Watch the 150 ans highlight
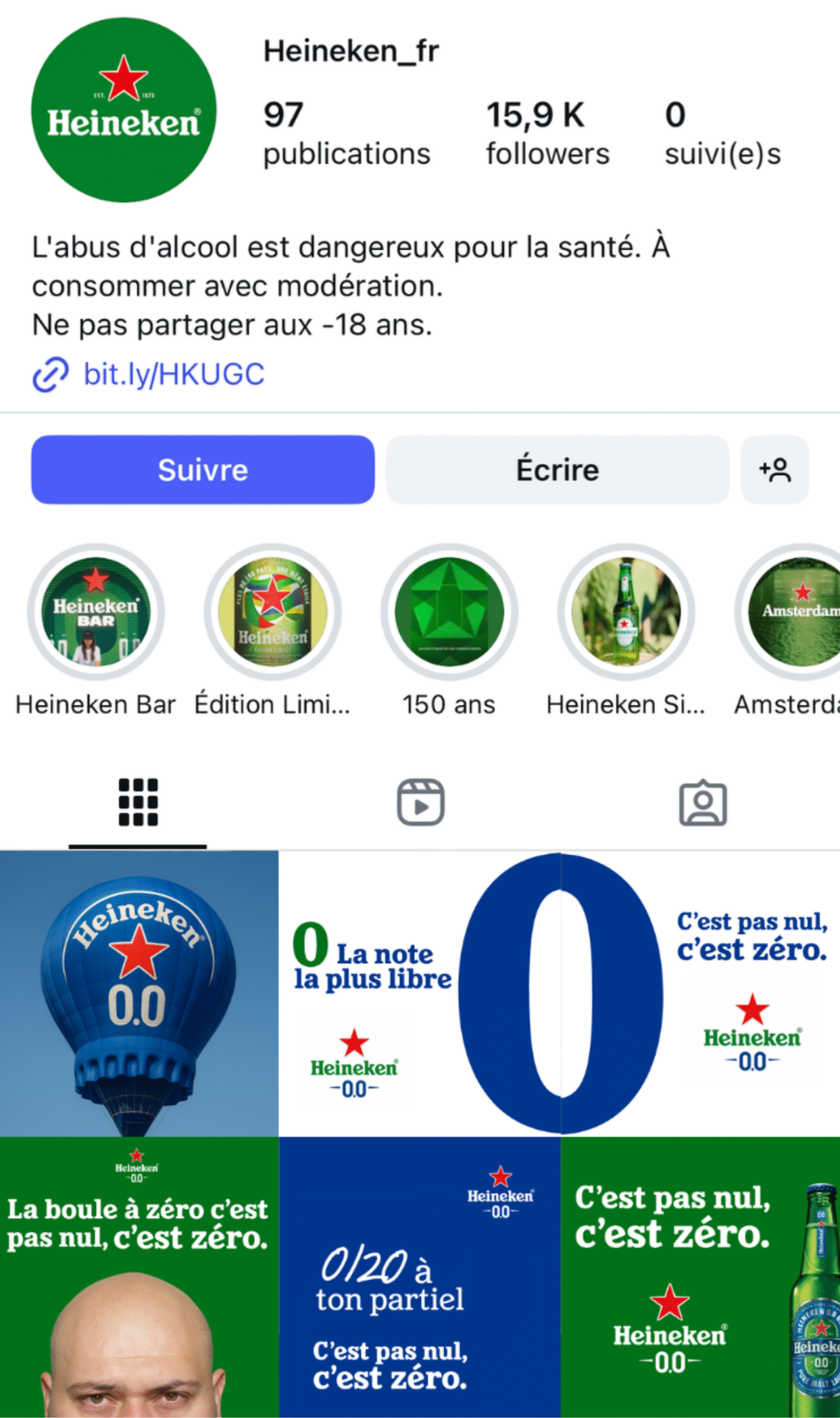This screenshot has width=840, height=1418. (449, 612)
